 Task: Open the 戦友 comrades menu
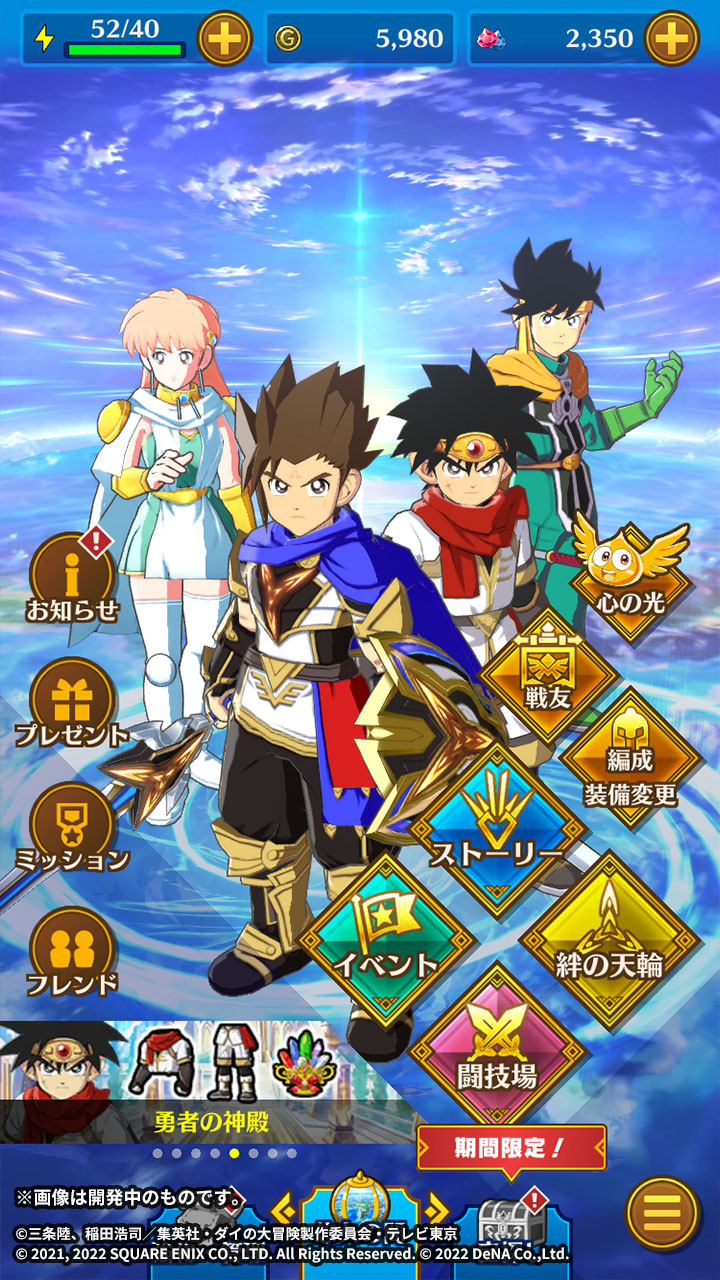[x=547, y=676]
